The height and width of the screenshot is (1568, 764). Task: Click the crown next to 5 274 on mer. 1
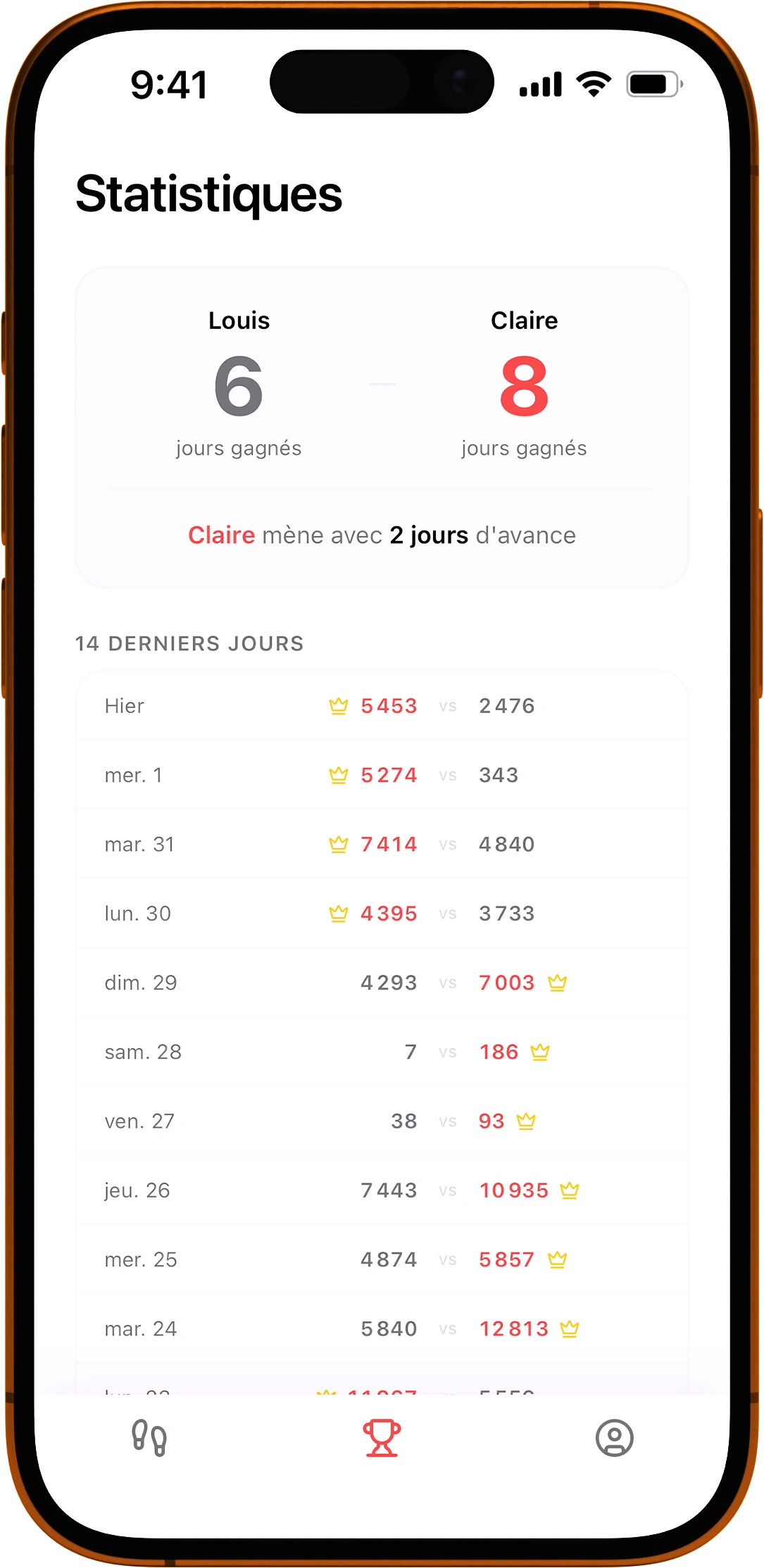(x=340, y=774)
